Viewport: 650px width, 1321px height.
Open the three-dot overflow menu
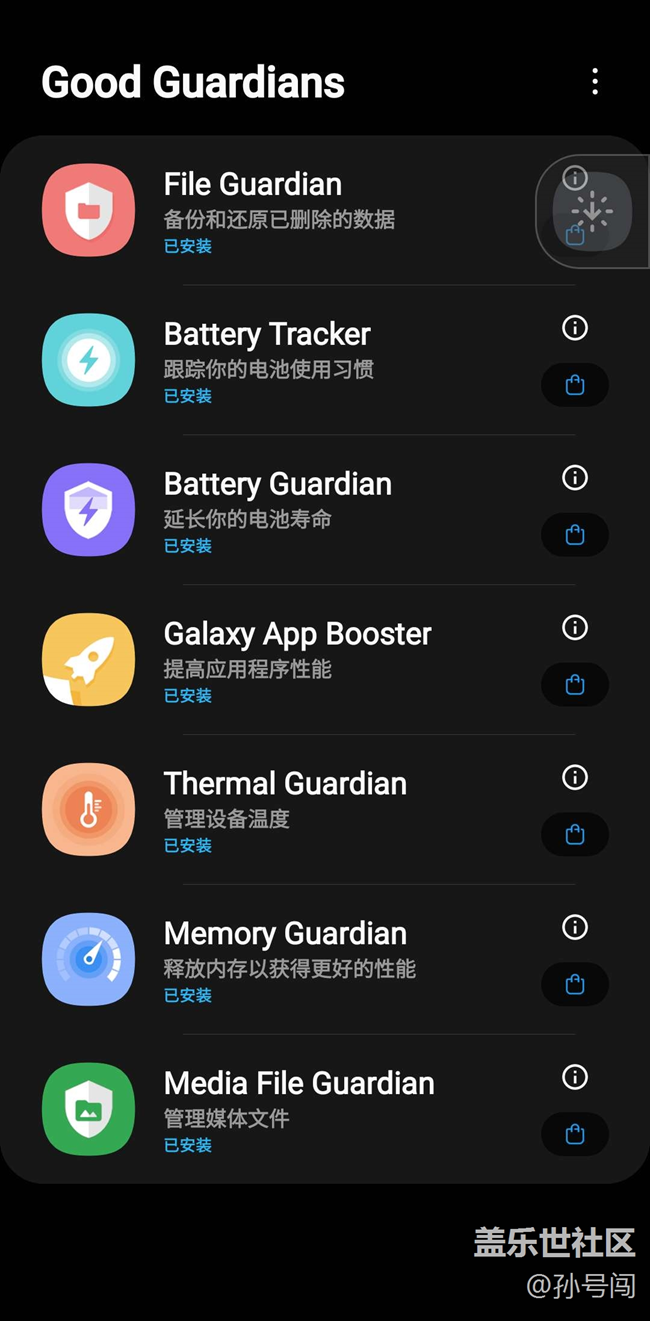595,82
